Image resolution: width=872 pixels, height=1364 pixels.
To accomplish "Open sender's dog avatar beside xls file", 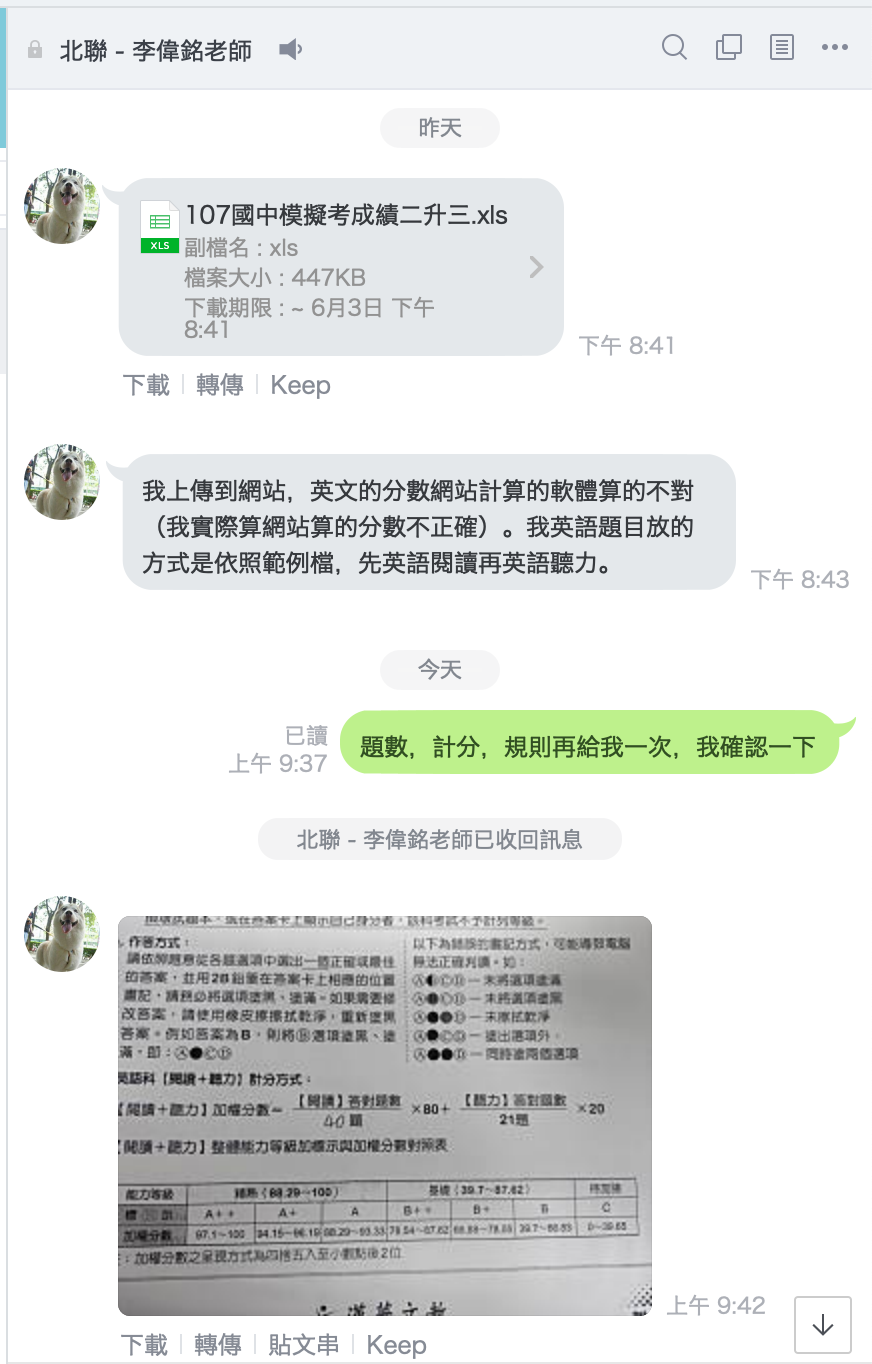I will pyautogui.click(x=62, y=206).
